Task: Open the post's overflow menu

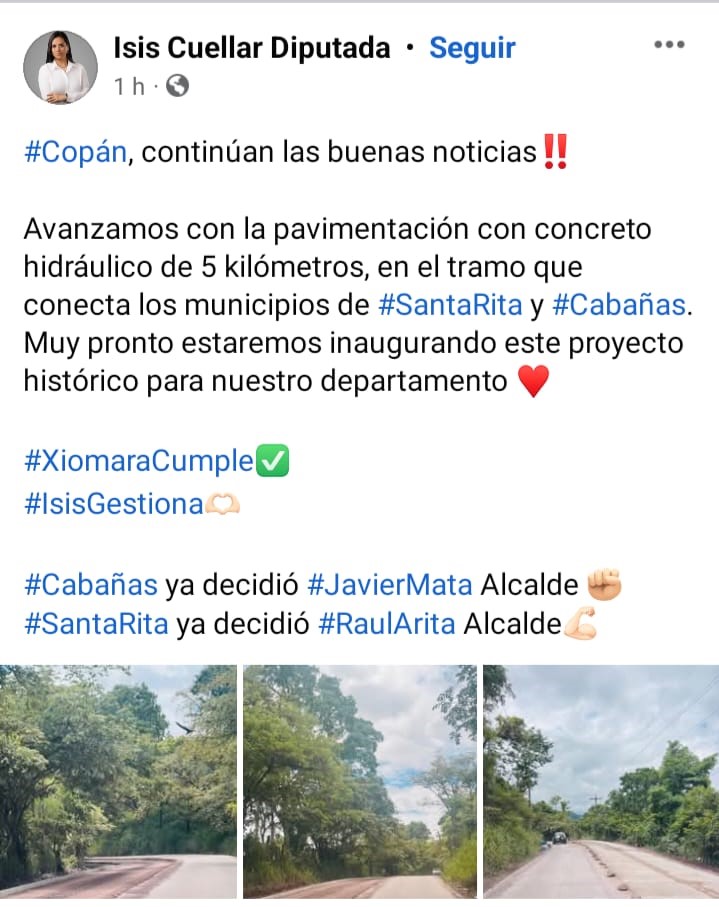Action: tap(669, 45)
